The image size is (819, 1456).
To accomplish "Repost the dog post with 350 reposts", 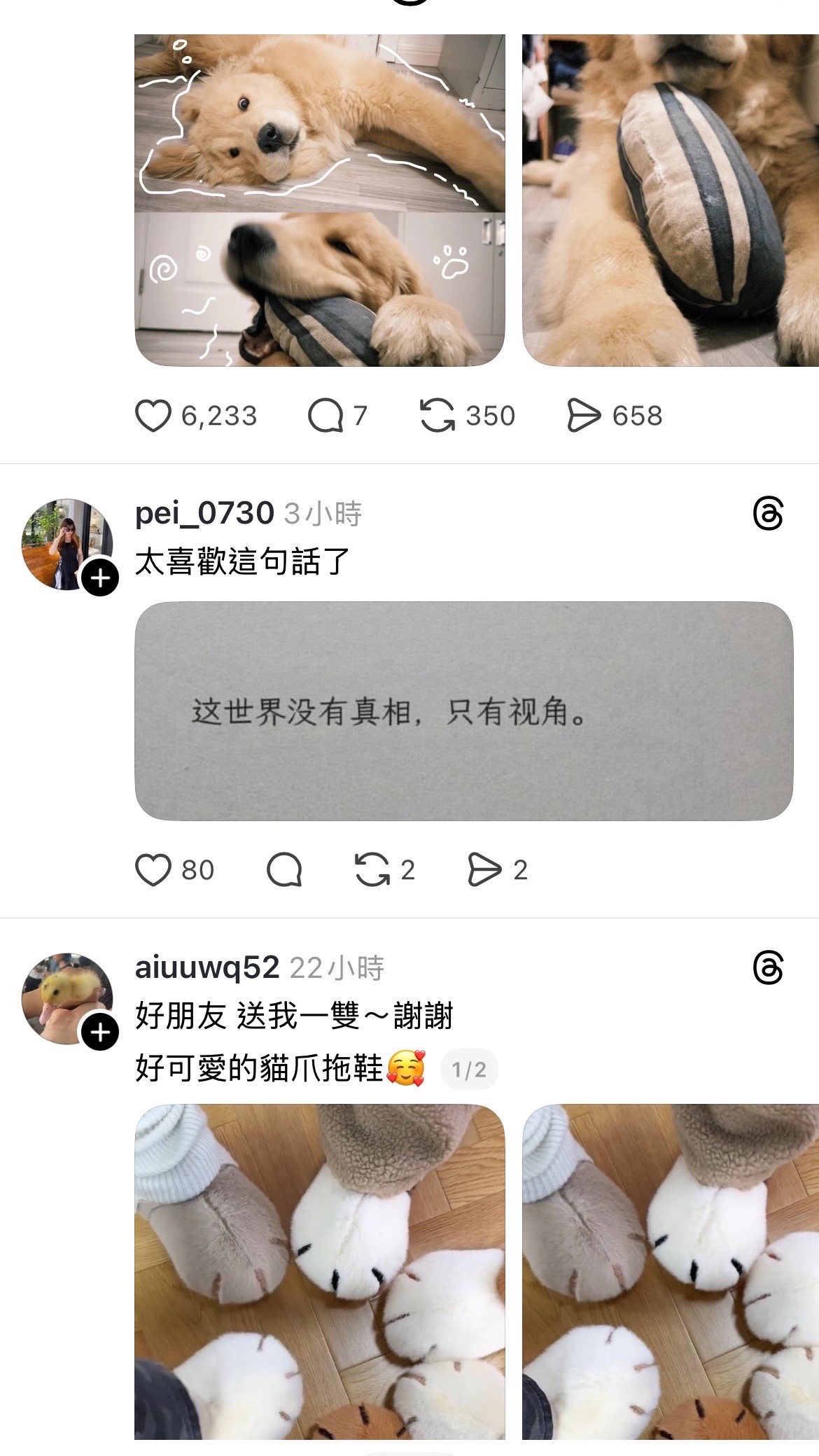I will 437,416.
